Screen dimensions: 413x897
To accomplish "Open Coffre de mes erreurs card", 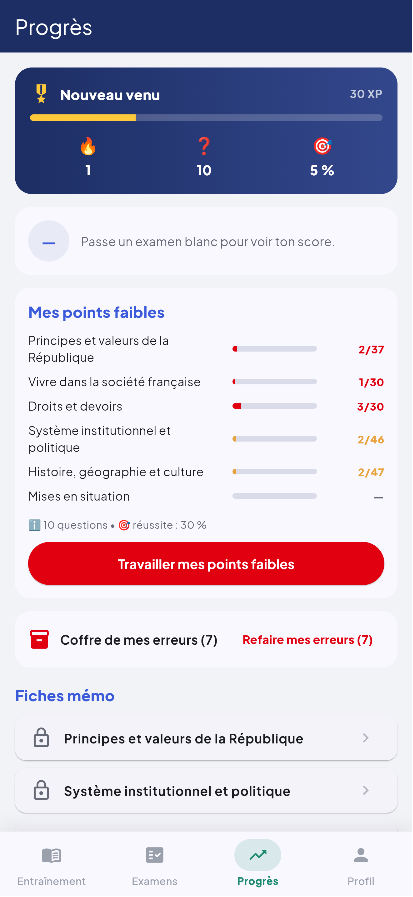I will tap(206, 640).
